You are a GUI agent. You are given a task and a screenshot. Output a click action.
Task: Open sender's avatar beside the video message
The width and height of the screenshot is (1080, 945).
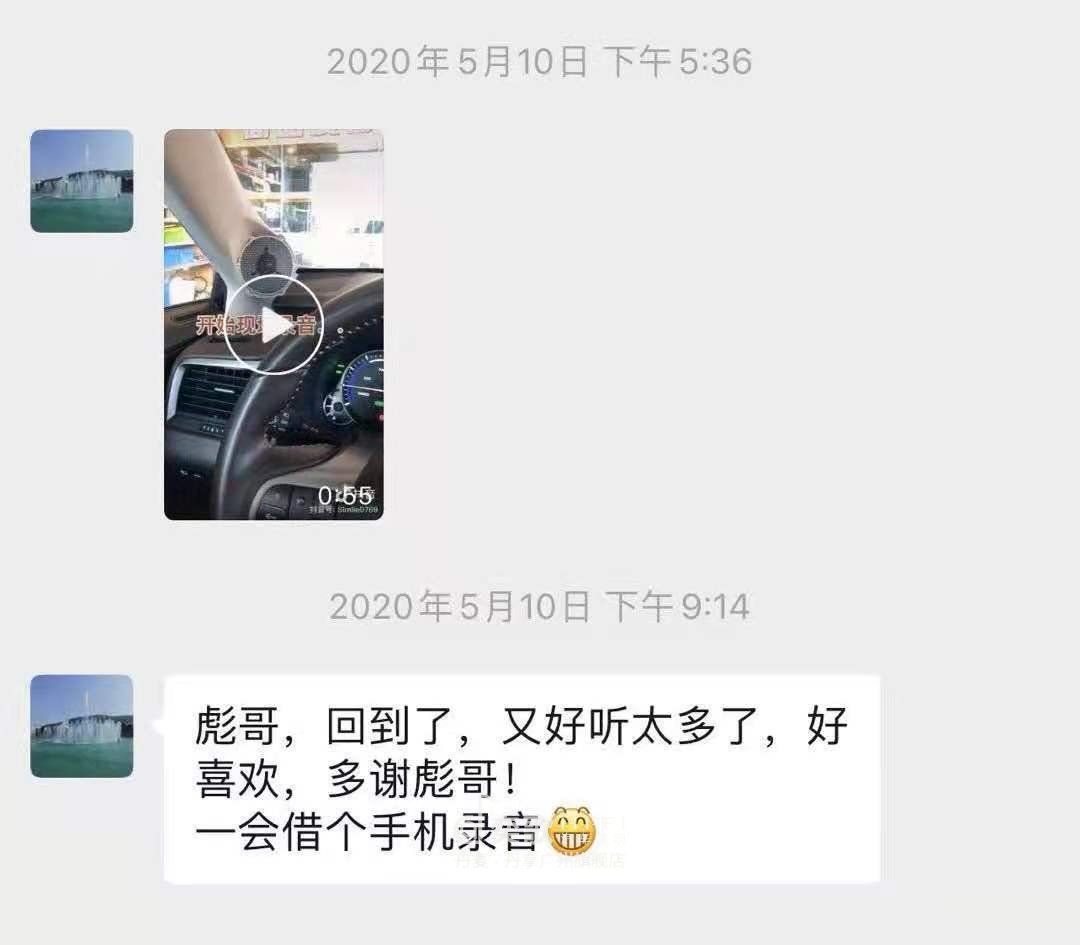[x=82, y=181]
